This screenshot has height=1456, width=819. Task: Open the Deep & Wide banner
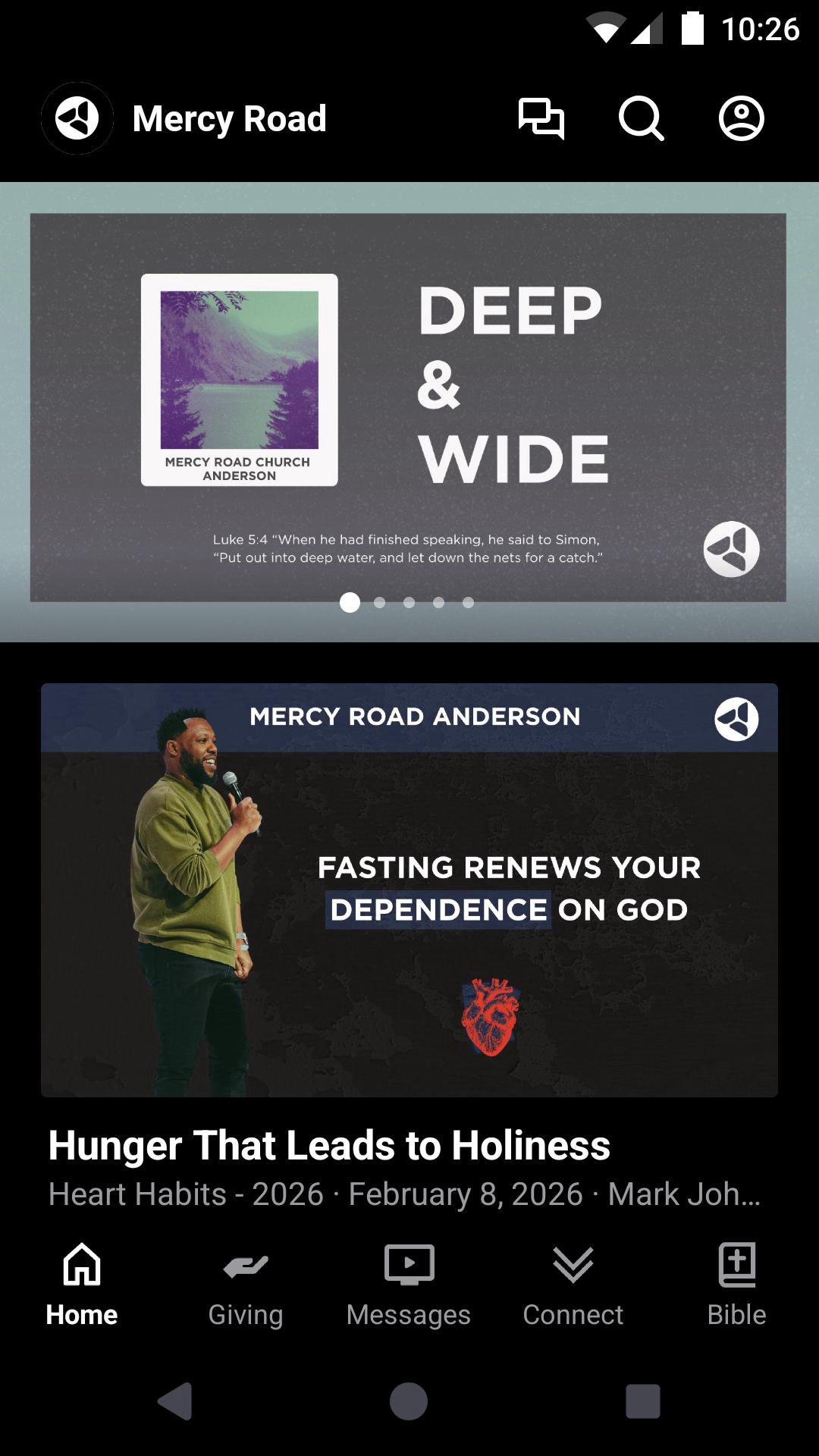pos(408,407)
